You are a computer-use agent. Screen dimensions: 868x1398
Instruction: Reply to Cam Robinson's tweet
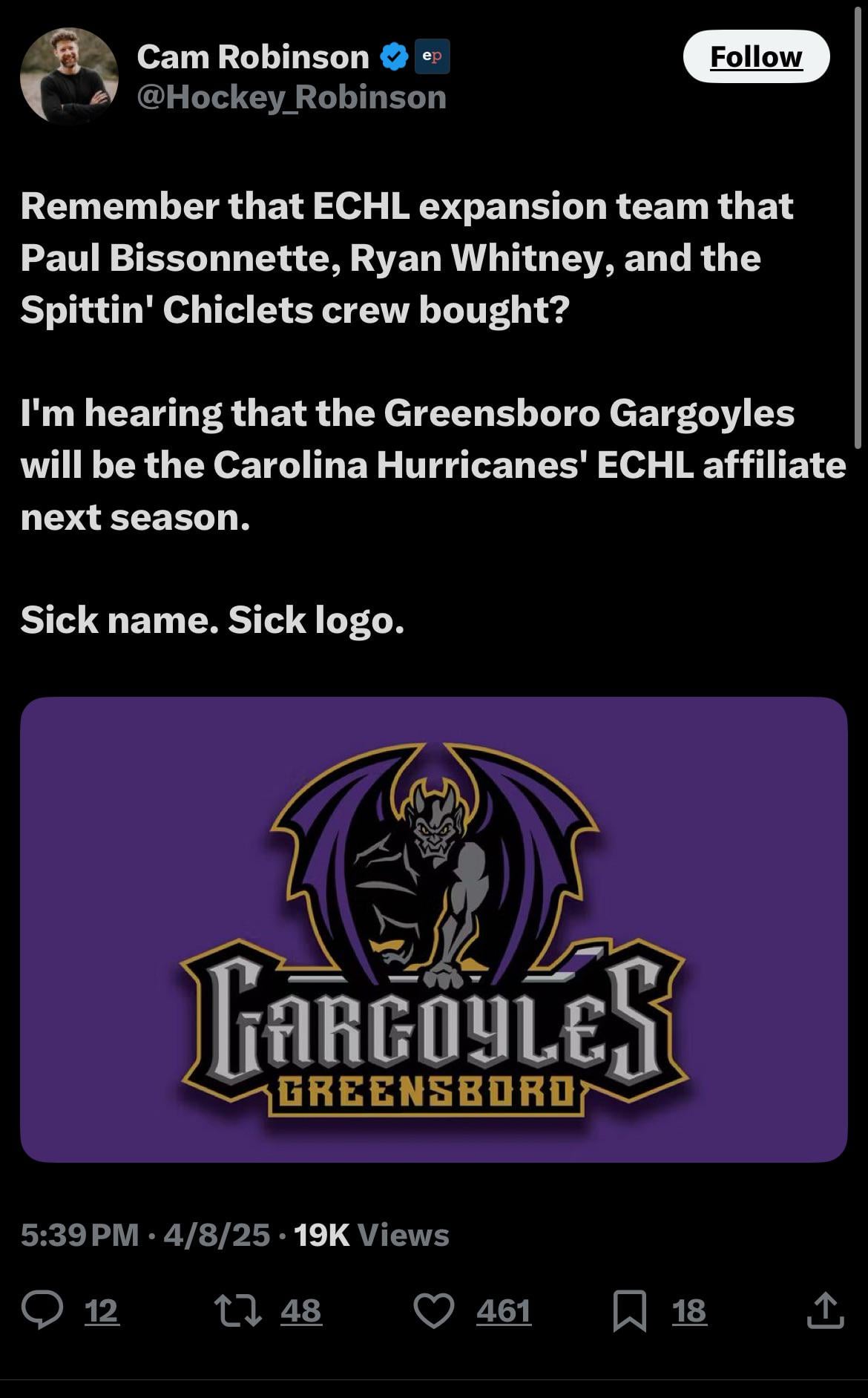42,1310
